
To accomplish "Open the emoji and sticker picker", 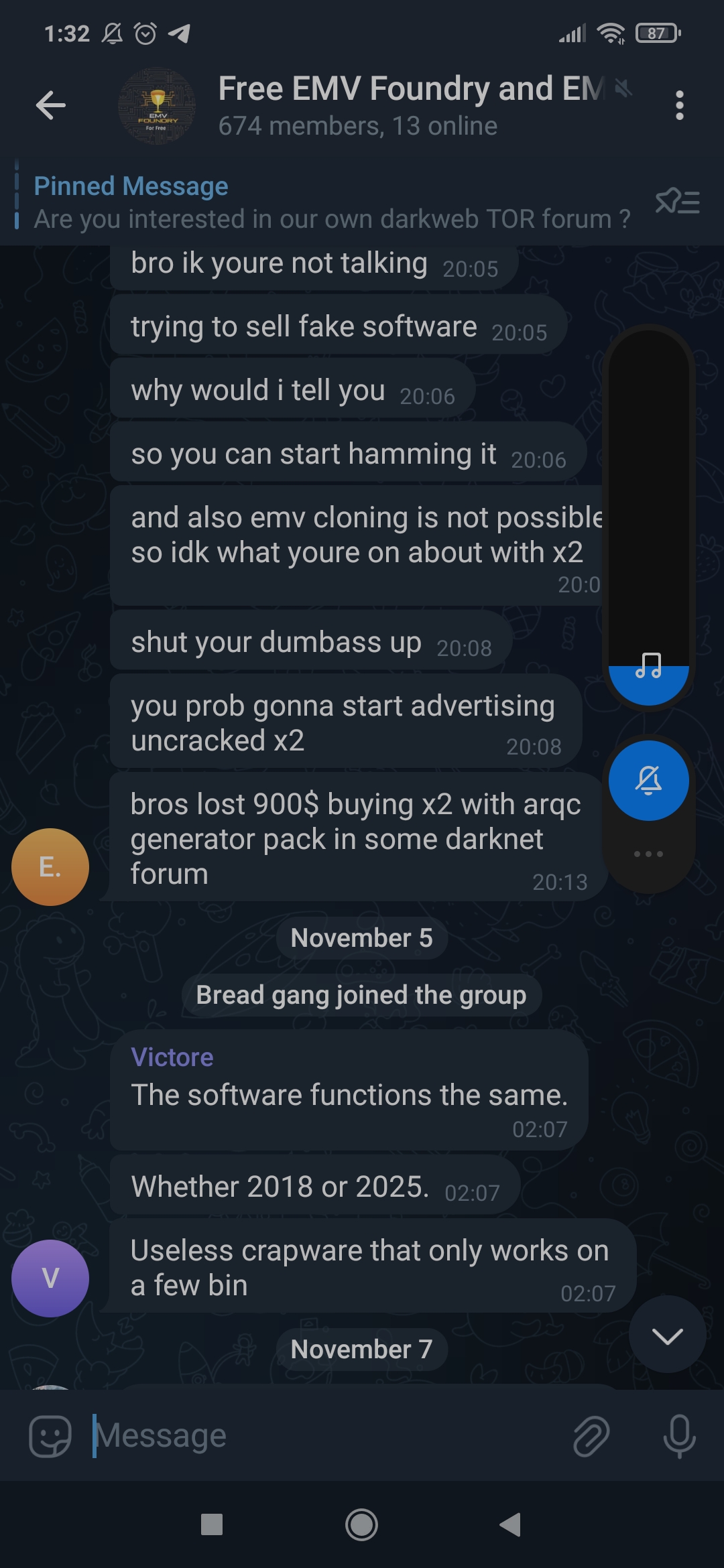I will [x=50, y=1436].
